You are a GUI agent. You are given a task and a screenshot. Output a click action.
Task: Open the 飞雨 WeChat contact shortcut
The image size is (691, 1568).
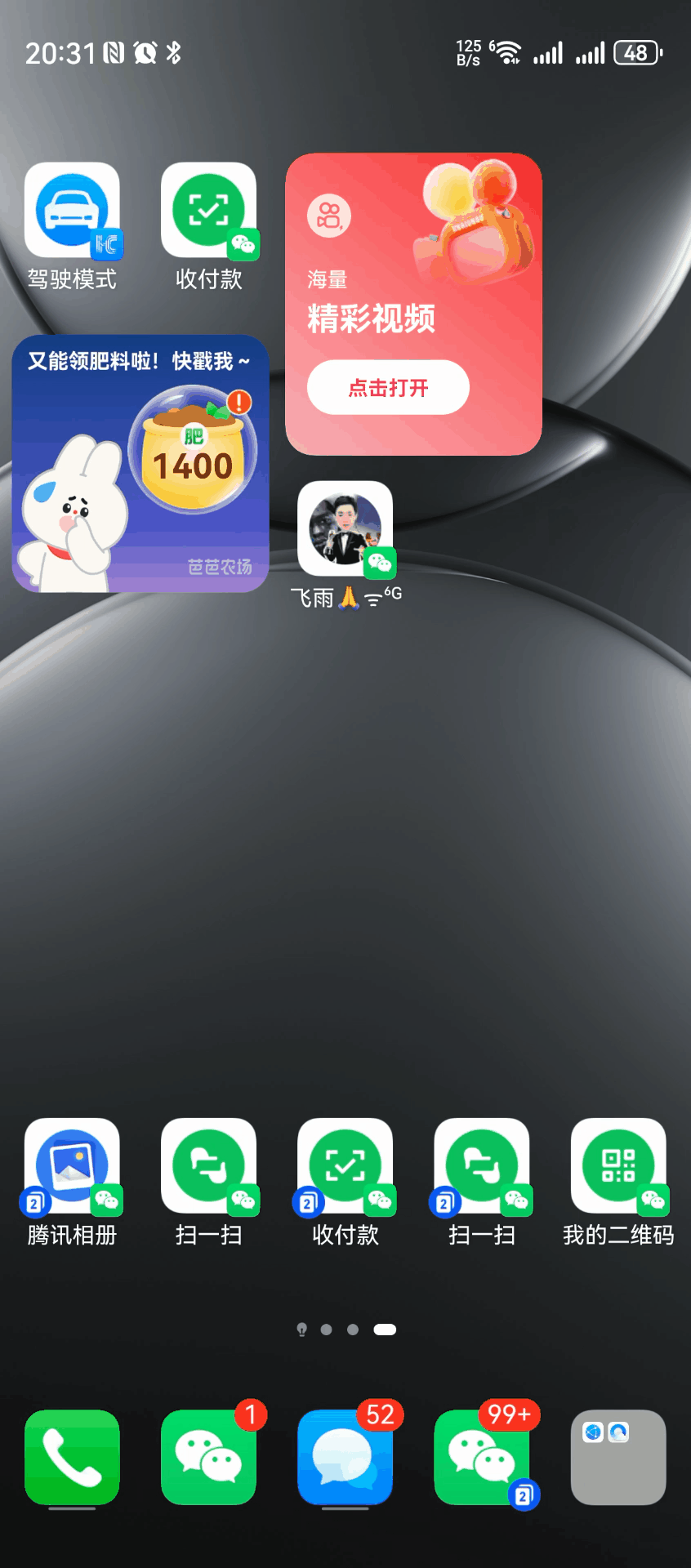(x=345, y=529)
